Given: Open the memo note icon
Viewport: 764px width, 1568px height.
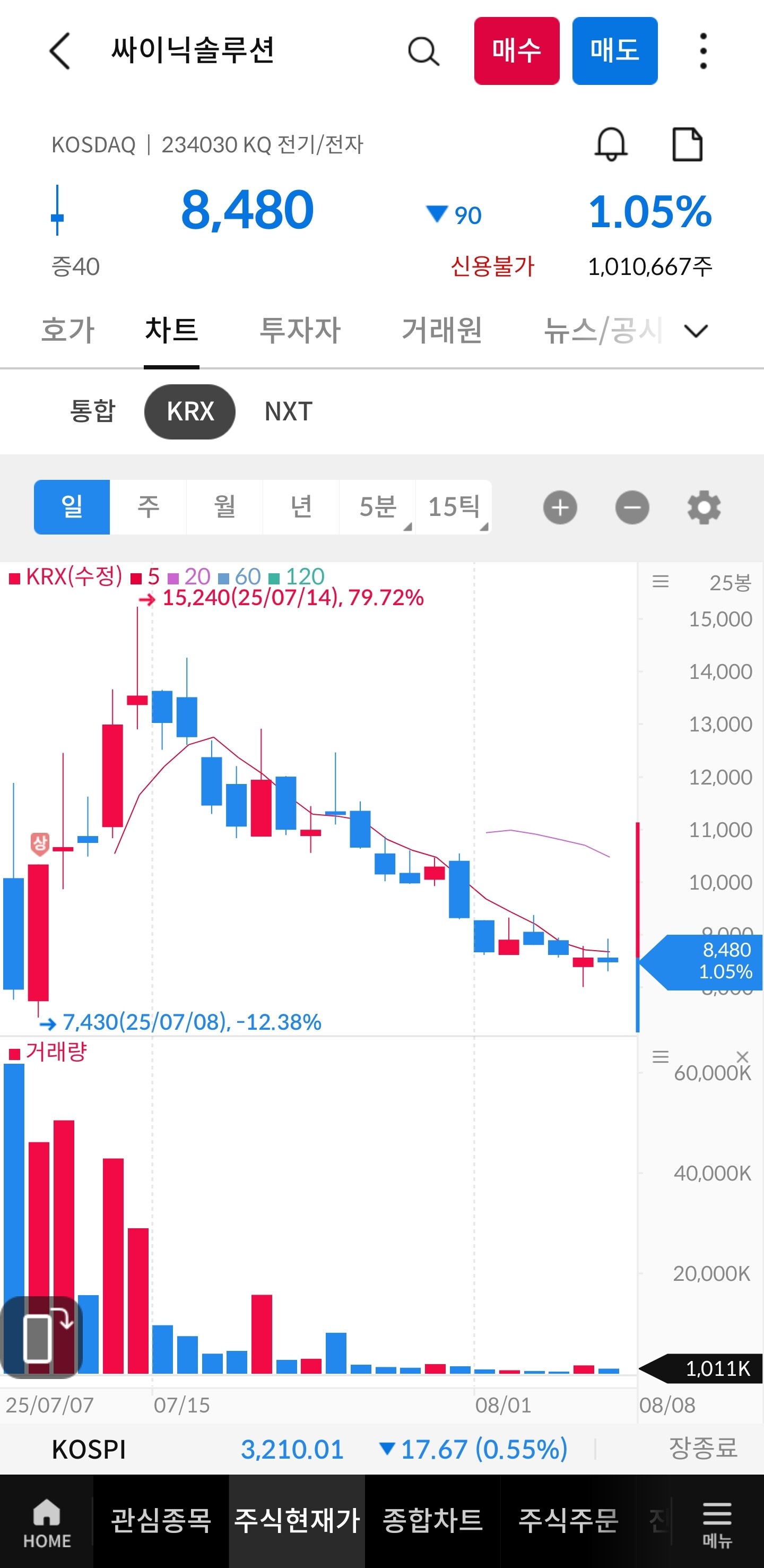Looking at the screenshot, I should coord(688,144).
